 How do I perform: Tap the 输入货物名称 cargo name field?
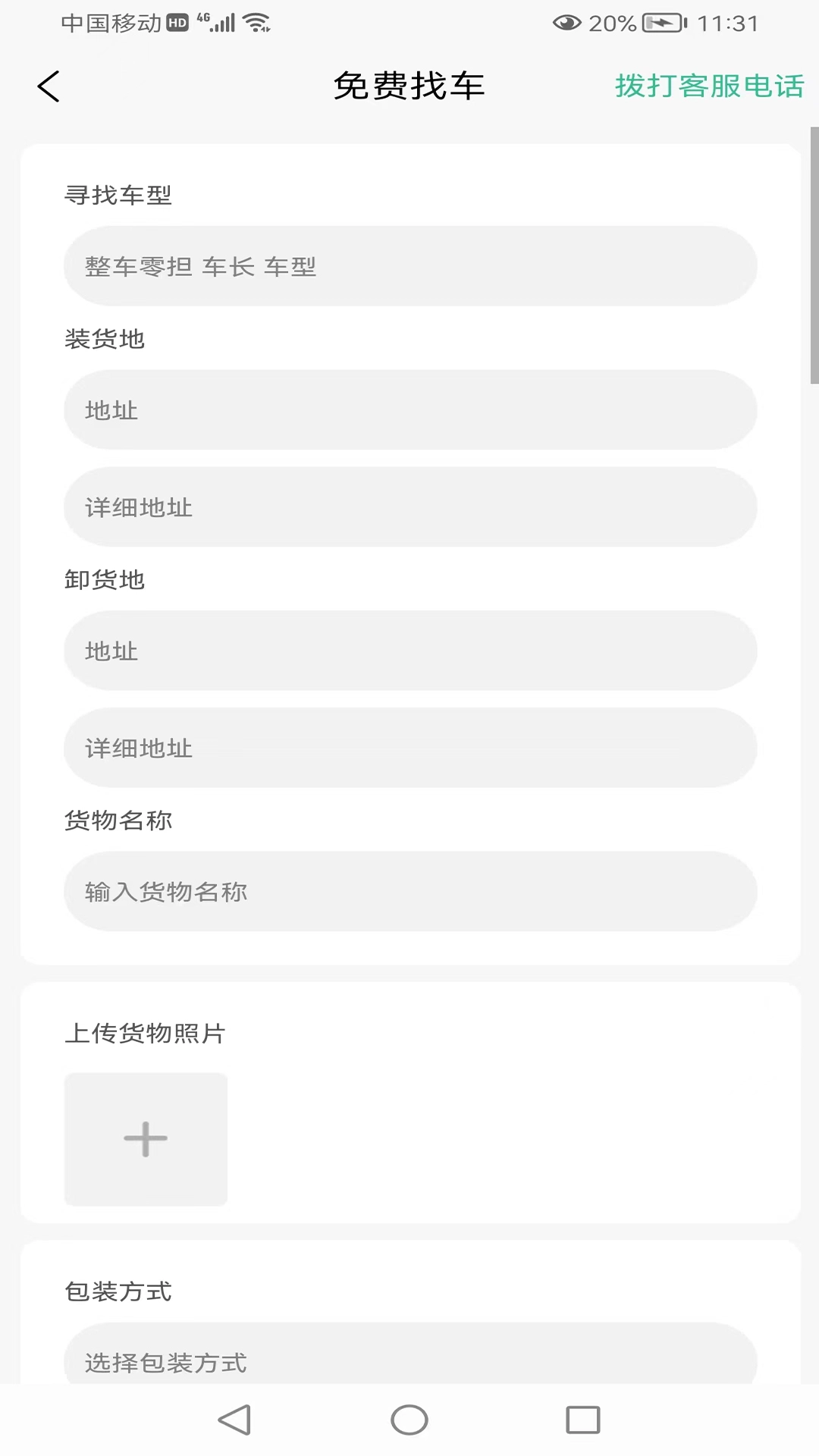pyautogui.click(x=409, y=892)
